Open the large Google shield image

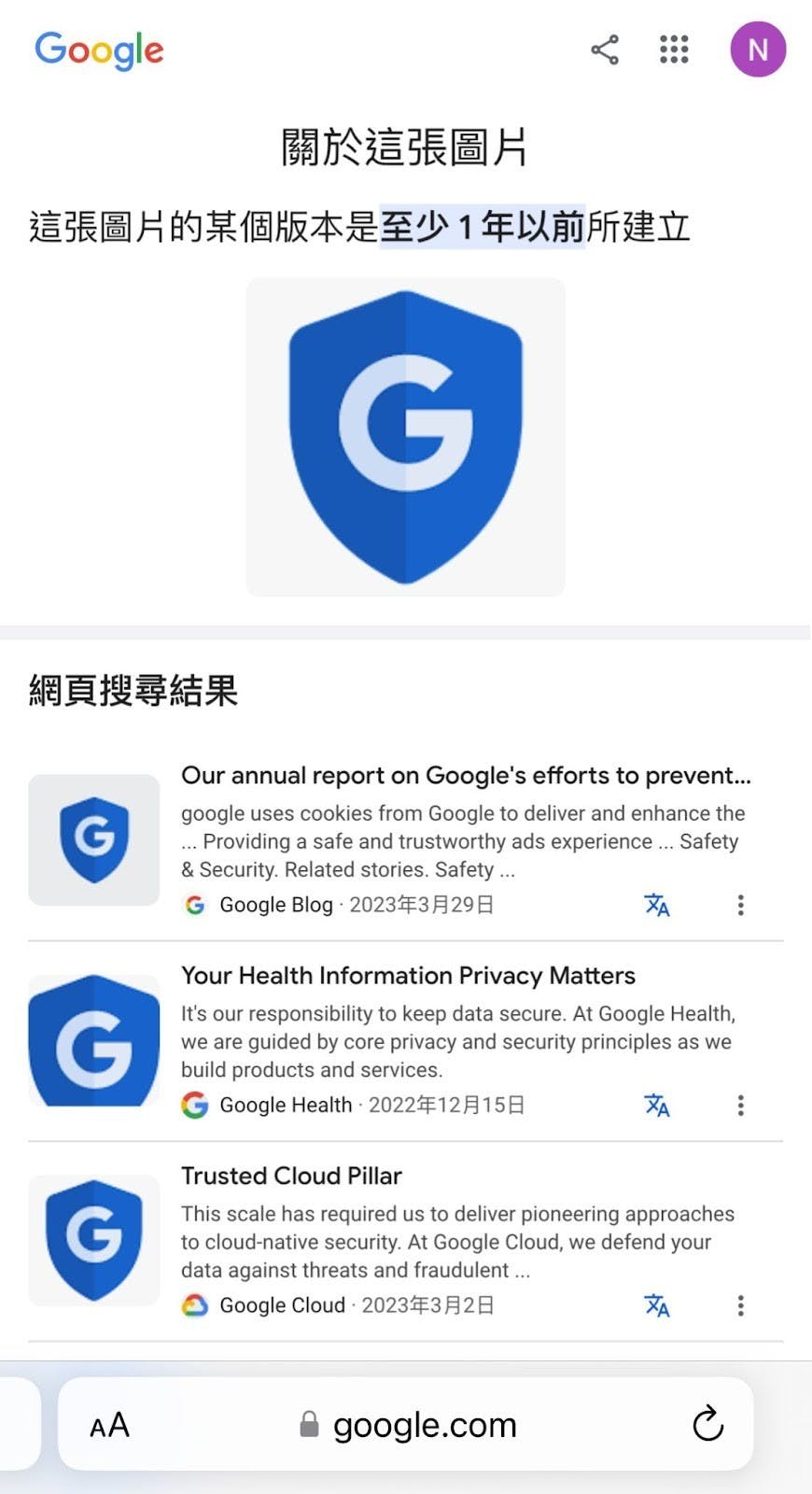405,437
